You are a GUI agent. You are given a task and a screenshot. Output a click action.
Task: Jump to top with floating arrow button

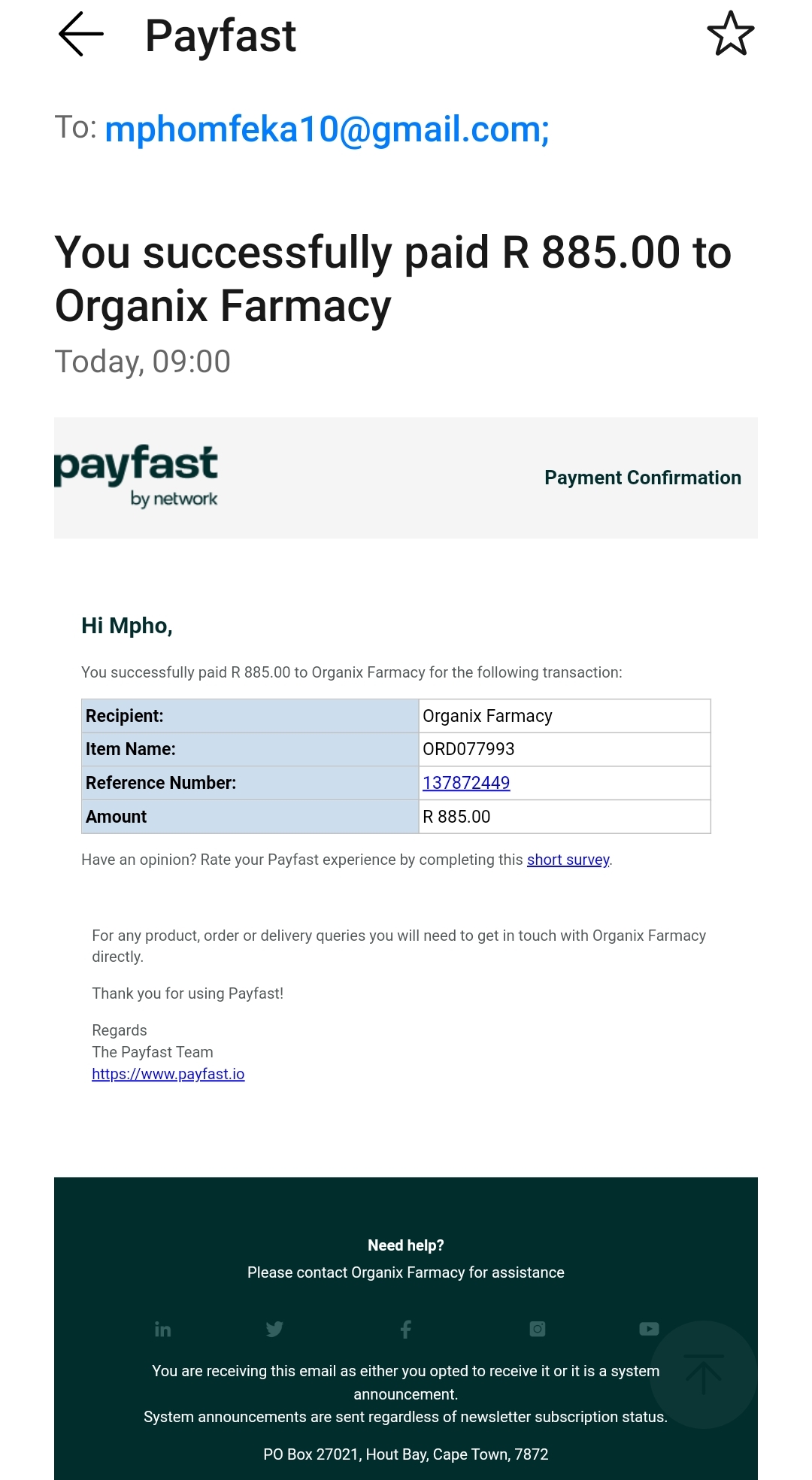click(x=704, y=1375)
